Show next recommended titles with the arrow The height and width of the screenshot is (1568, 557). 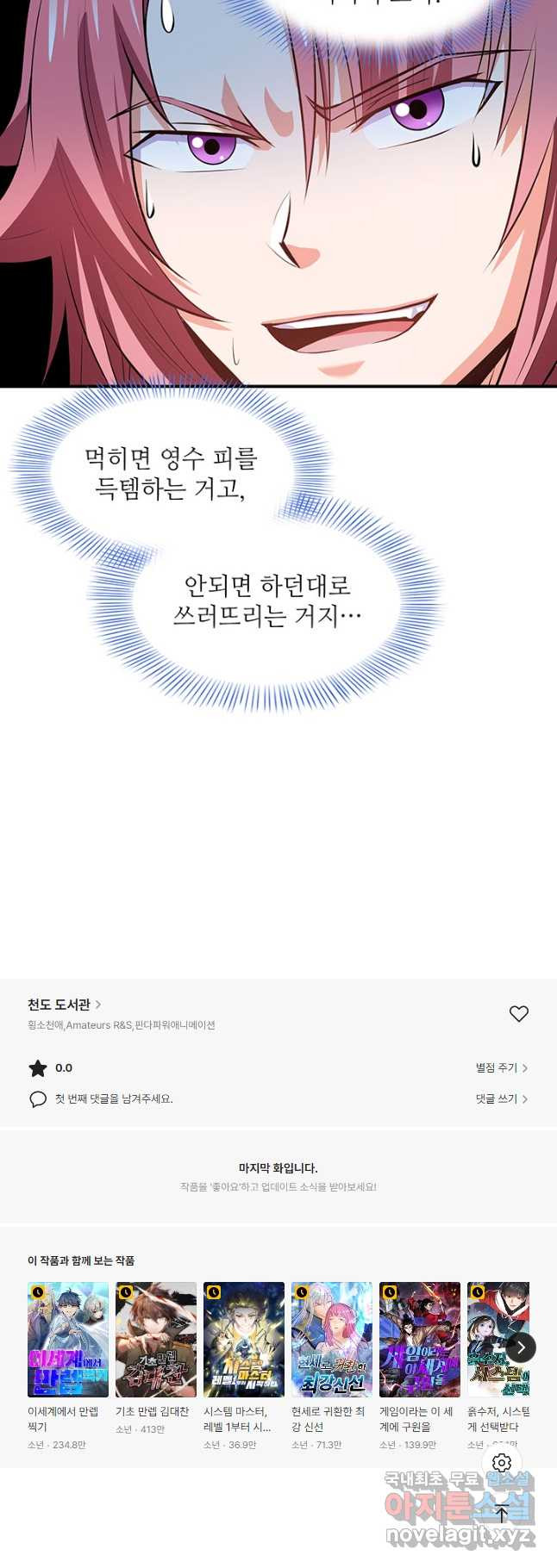pos(521,1347)
